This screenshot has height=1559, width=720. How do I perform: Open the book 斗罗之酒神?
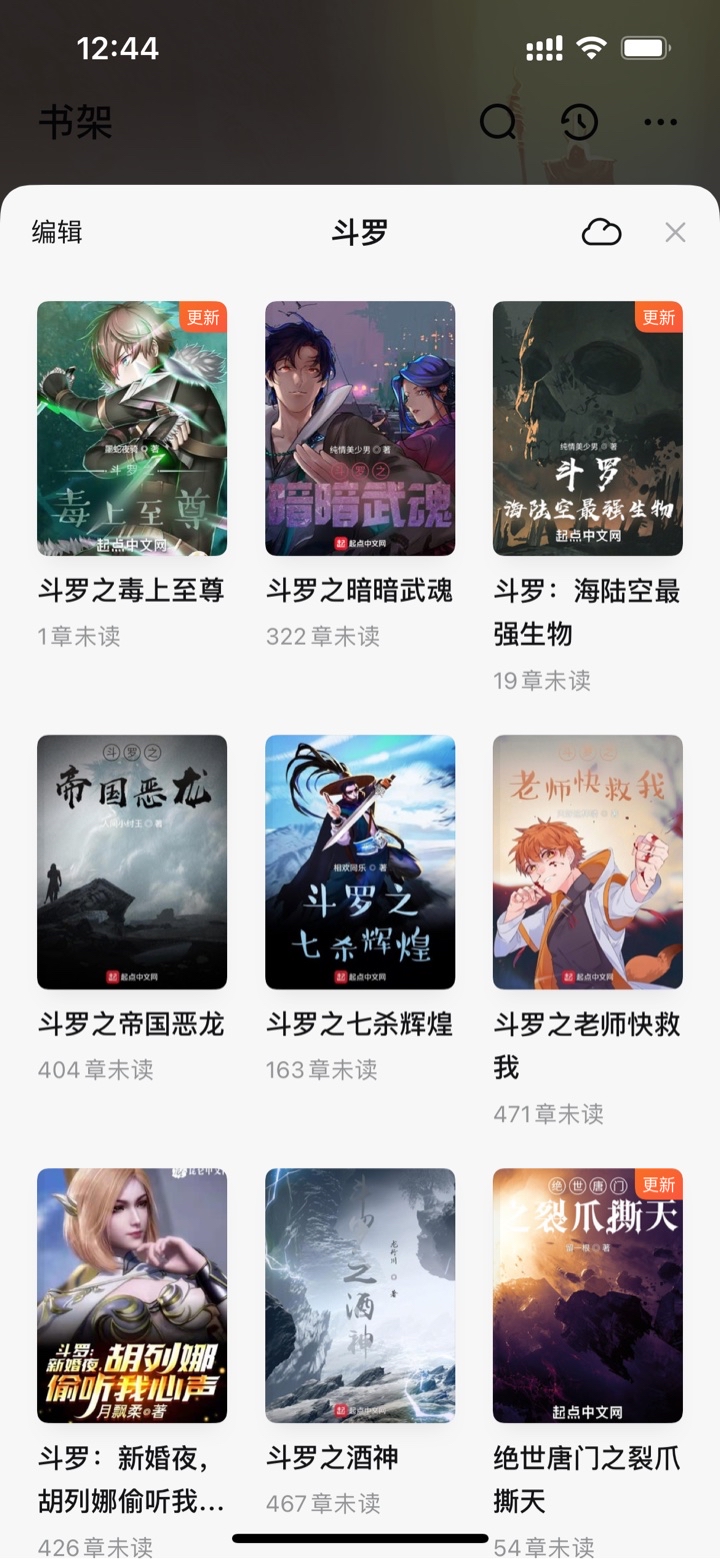[360, 1295]
